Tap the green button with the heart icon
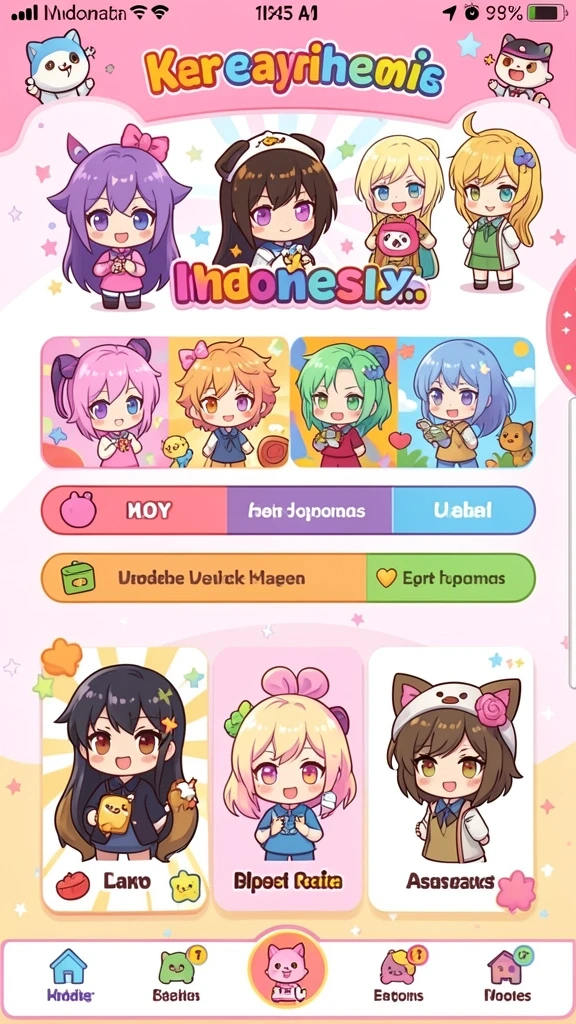576x1024 pixels. 451,578
